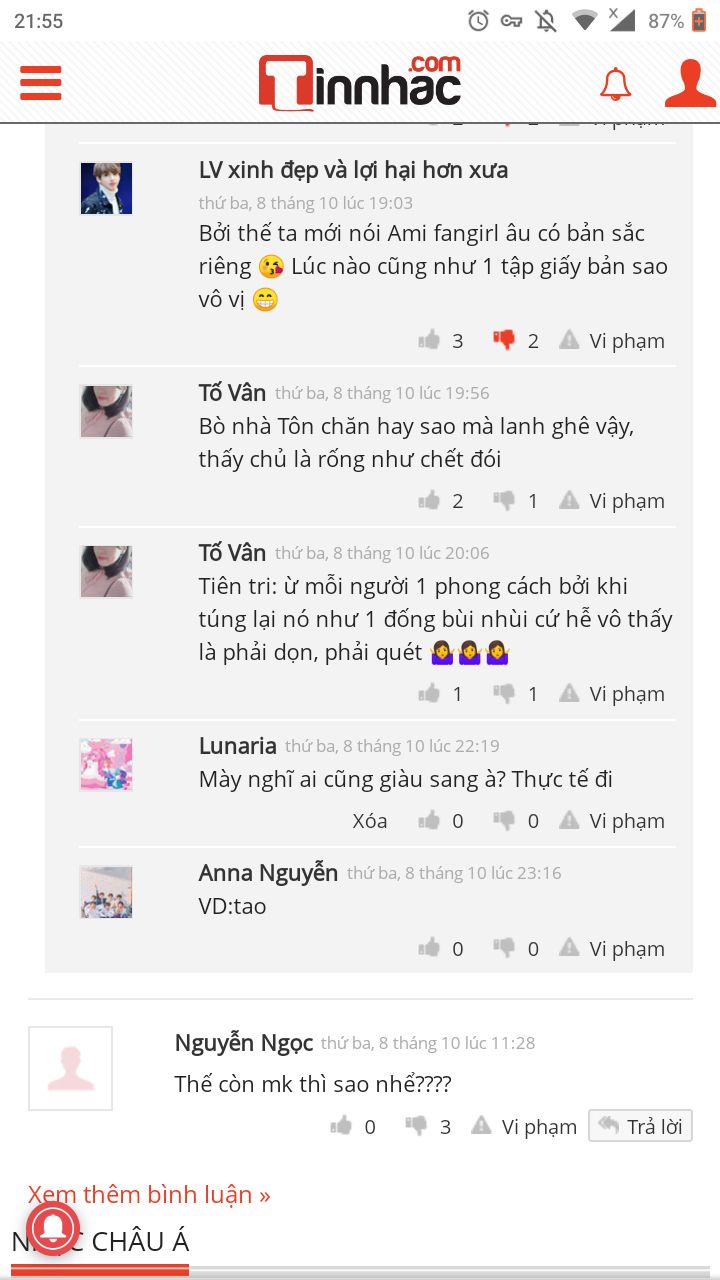Viewport: 720px width, 1280px height.
Task: Go to Tinnhac.com home via logo
Action: pyautogui.click(x=360, y=82)
